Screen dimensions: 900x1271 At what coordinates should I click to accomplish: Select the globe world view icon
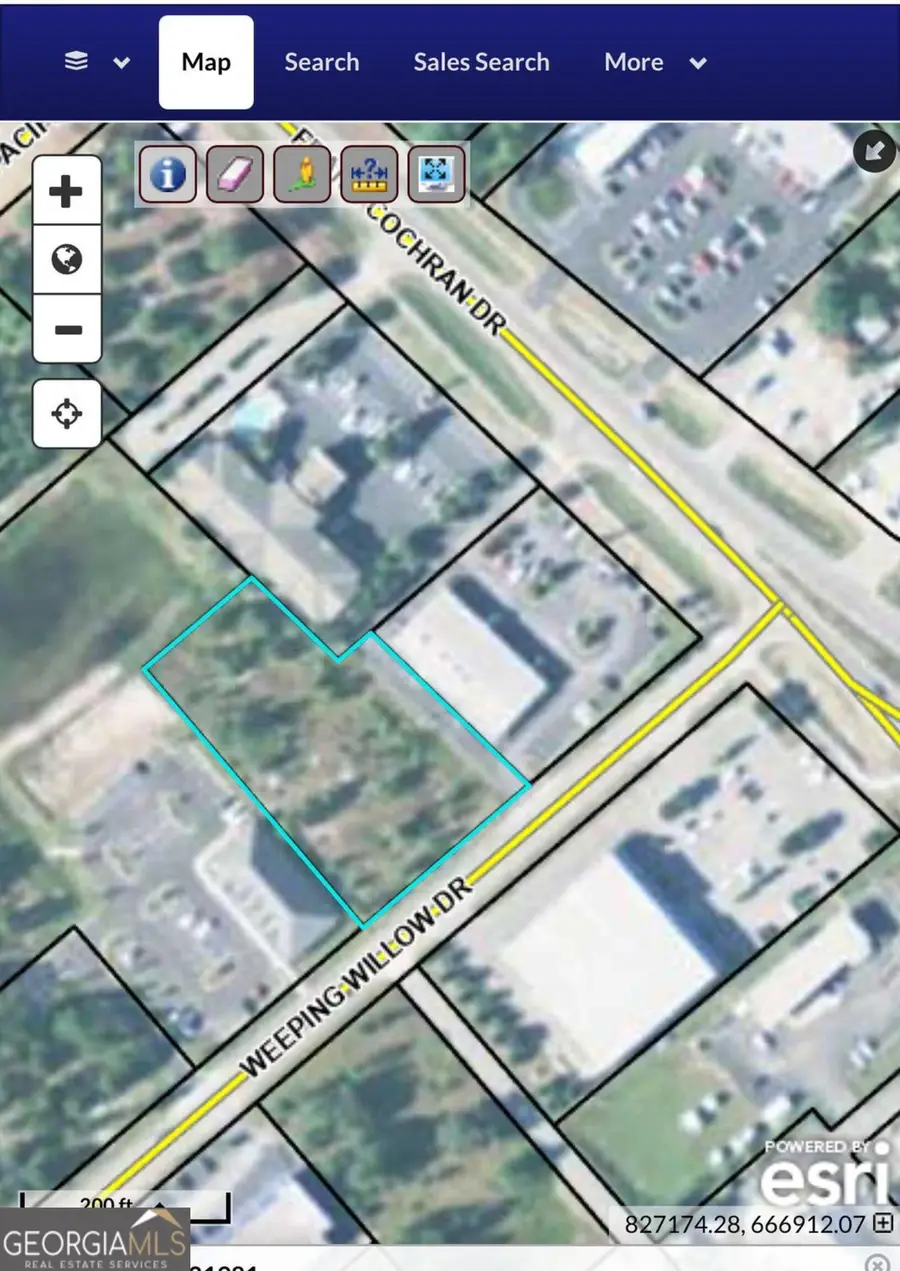click(66, 261)
